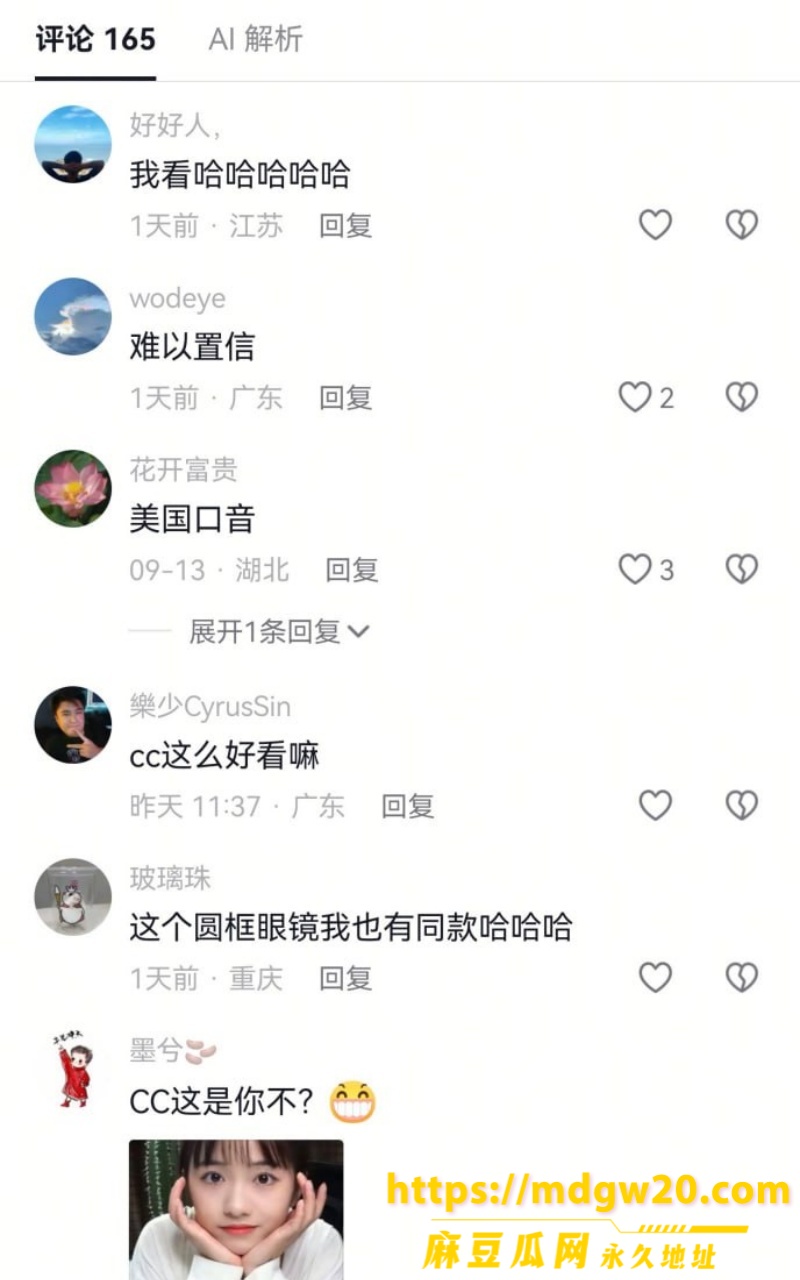Like the comment cc这么好看嘛
This screenshot has height=1280, width=800.
pos(655,805)
